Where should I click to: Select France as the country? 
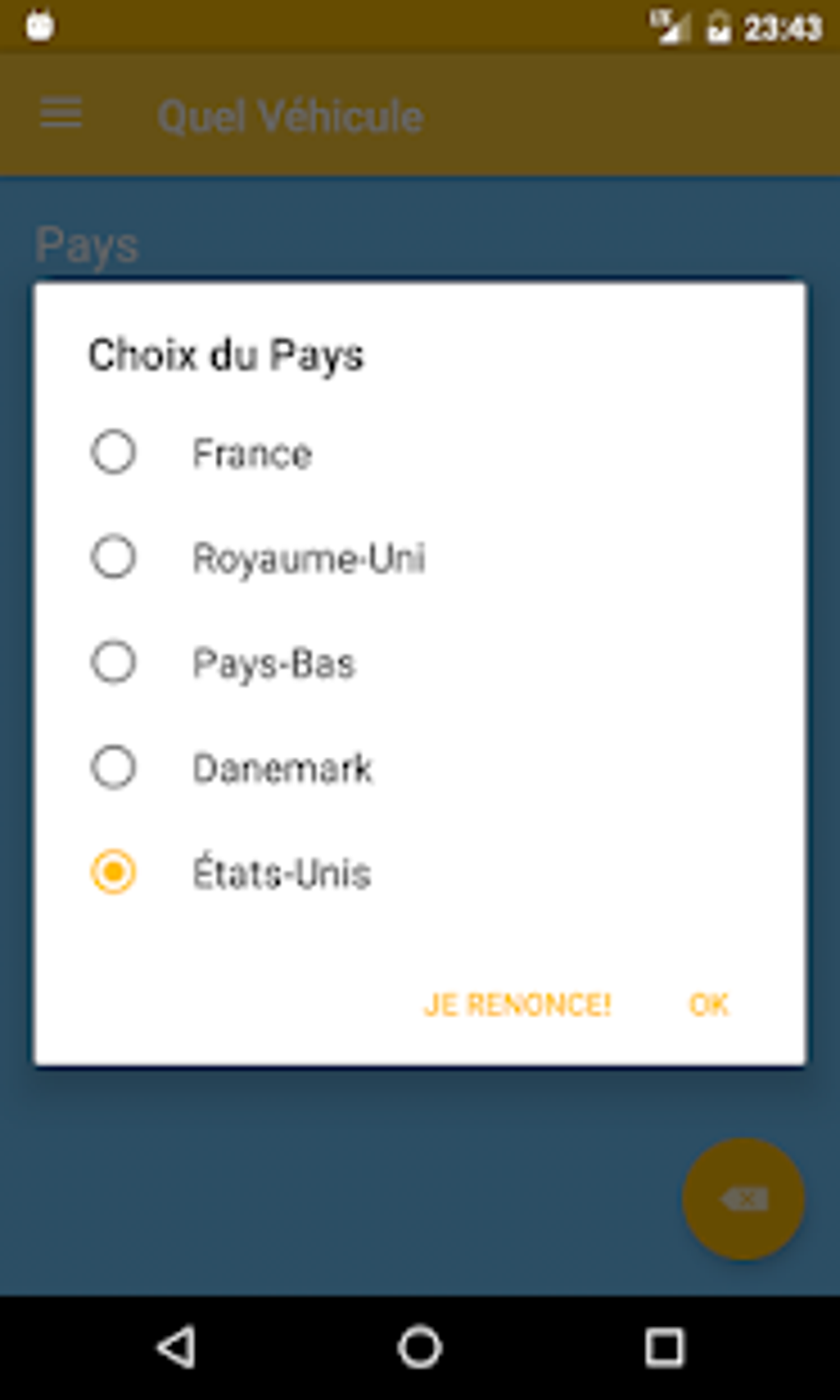[x=114, y=453]
